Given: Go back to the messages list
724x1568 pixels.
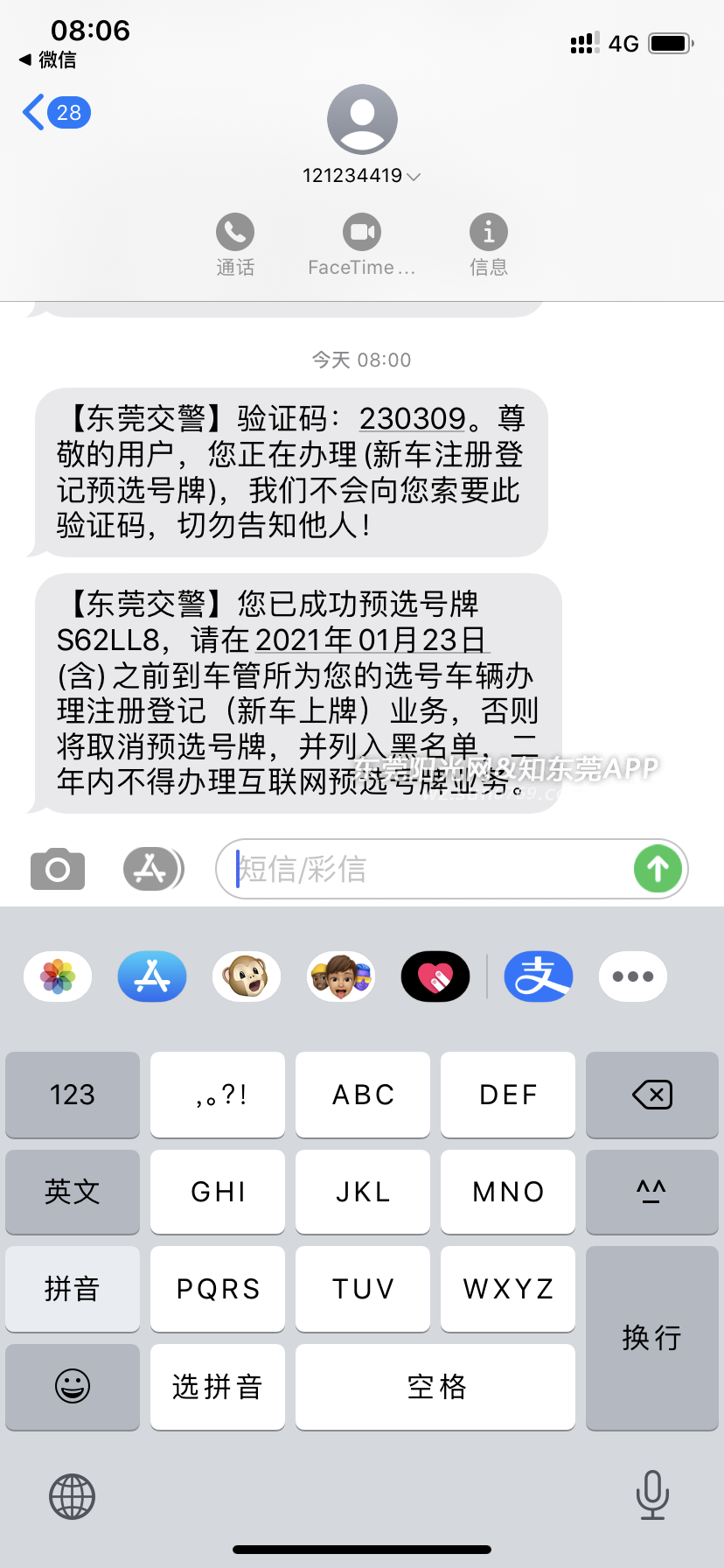Looking at the screenshot, I should (x=54, y=113).
